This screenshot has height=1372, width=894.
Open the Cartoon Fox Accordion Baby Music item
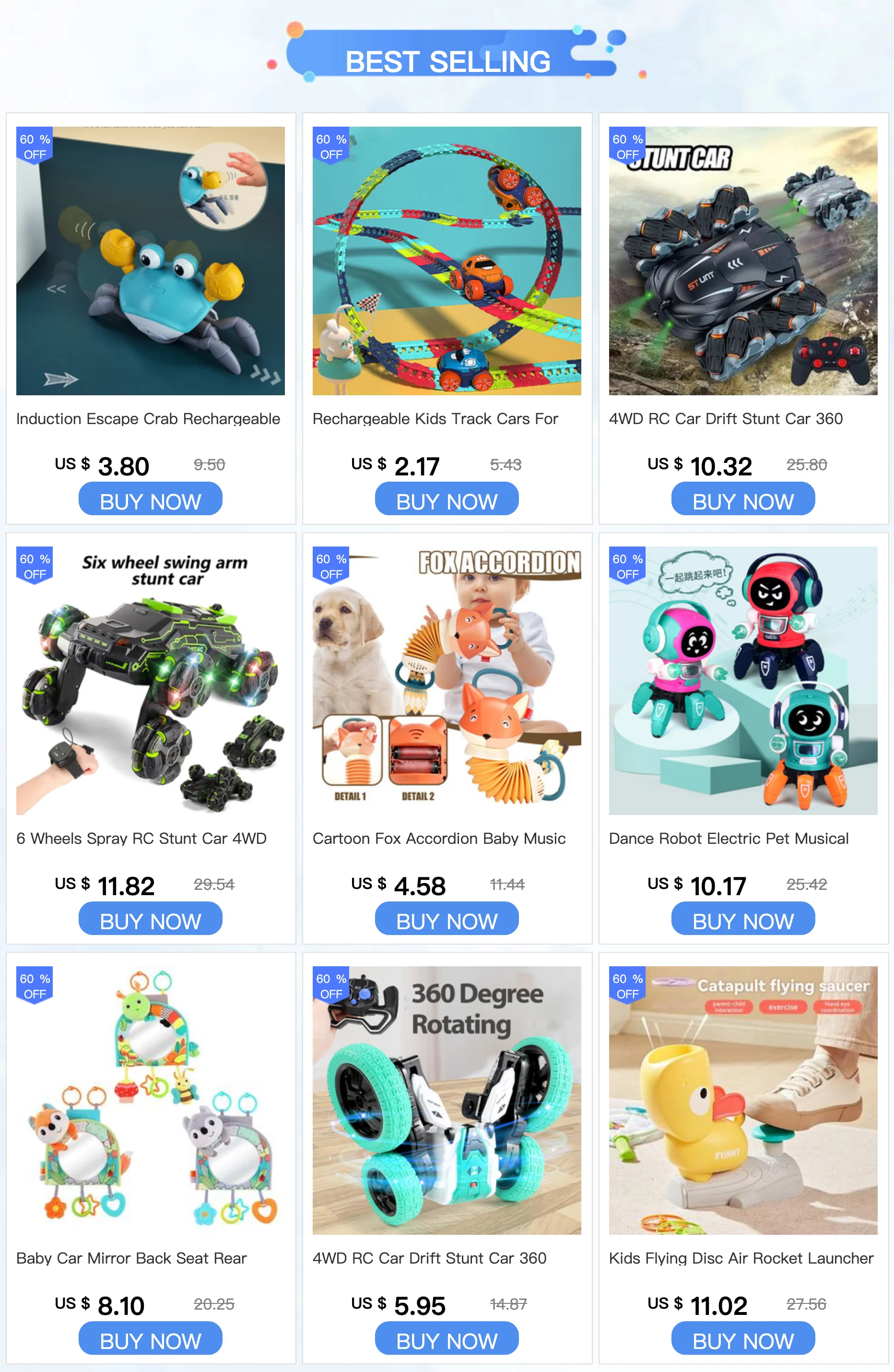click(x=446, y=680)
